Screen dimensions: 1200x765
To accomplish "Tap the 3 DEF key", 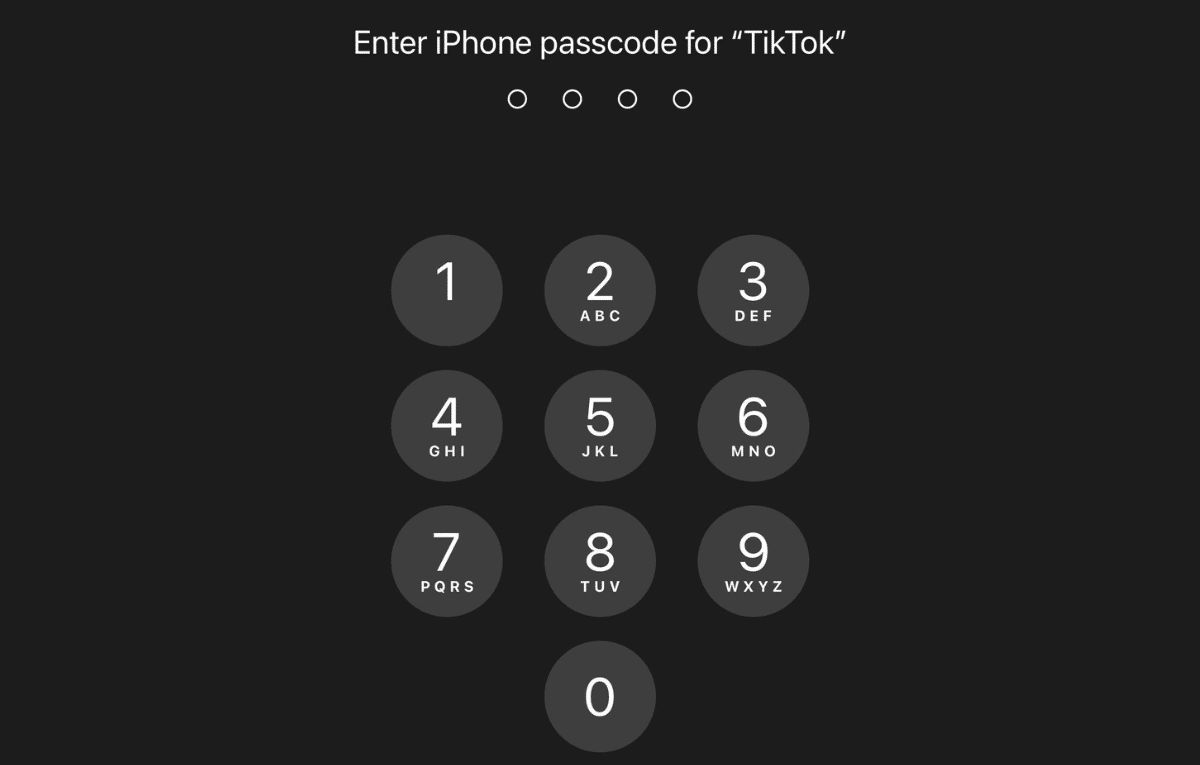I will tap(753, 290).
